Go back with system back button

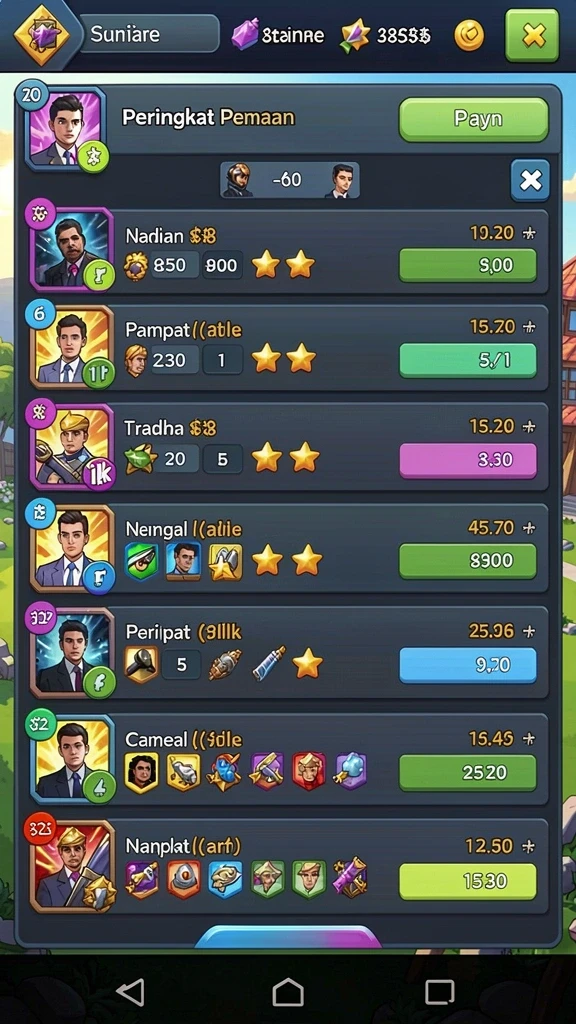[131, 992]
